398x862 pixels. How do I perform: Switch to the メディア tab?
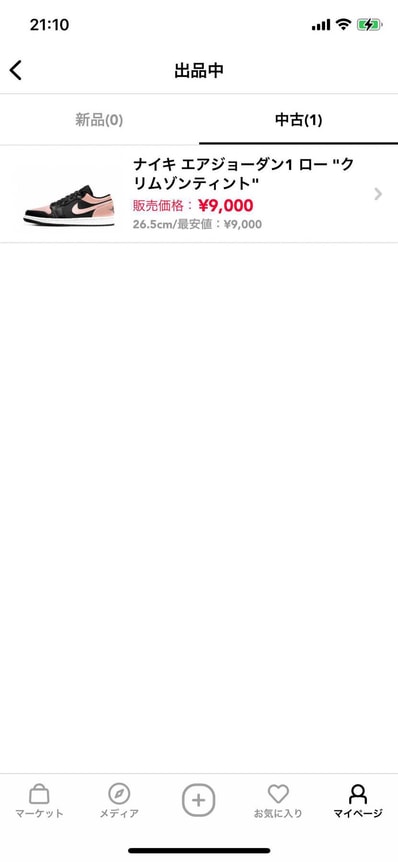tap(119, 801)
